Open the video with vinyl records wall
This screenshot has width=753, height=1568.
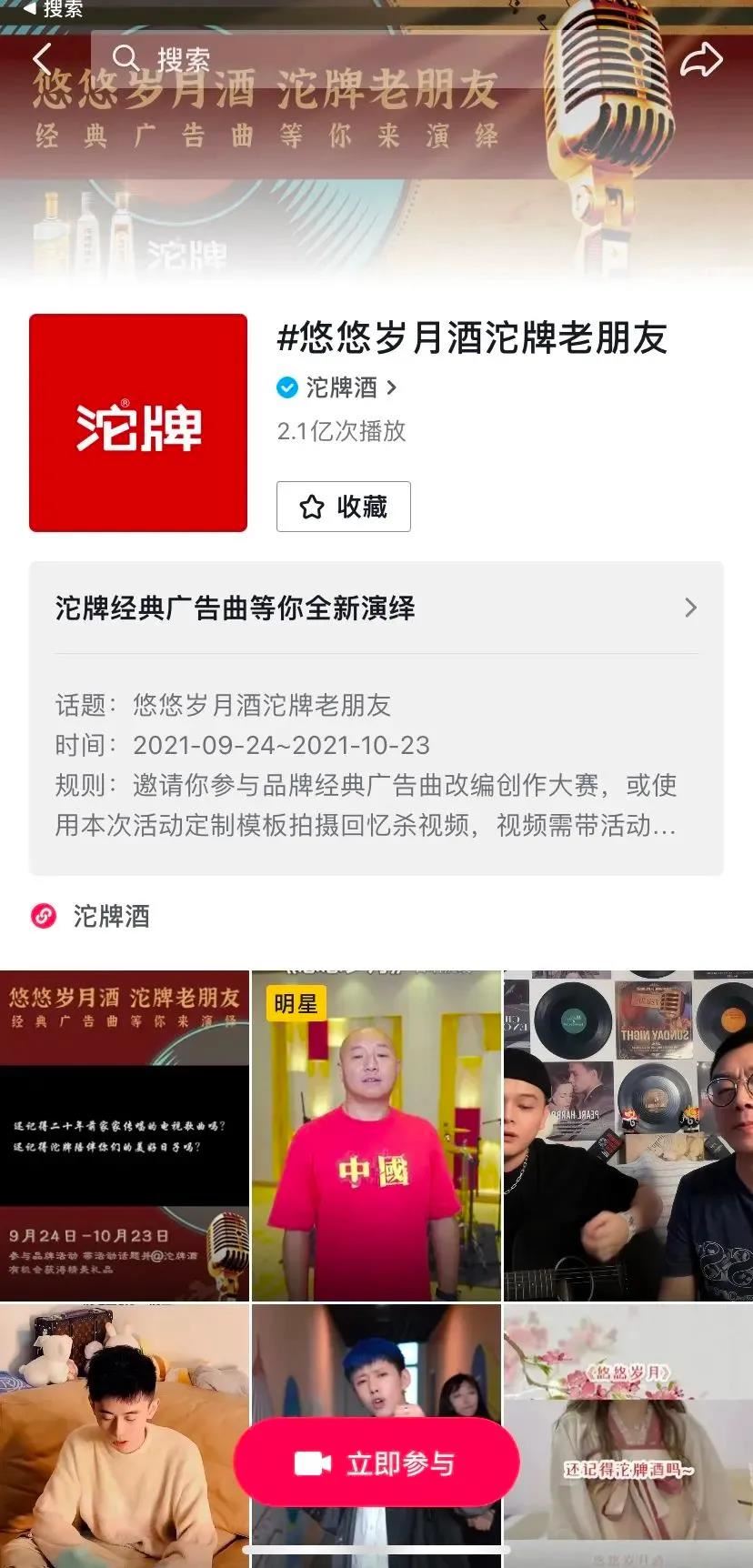628,1135
